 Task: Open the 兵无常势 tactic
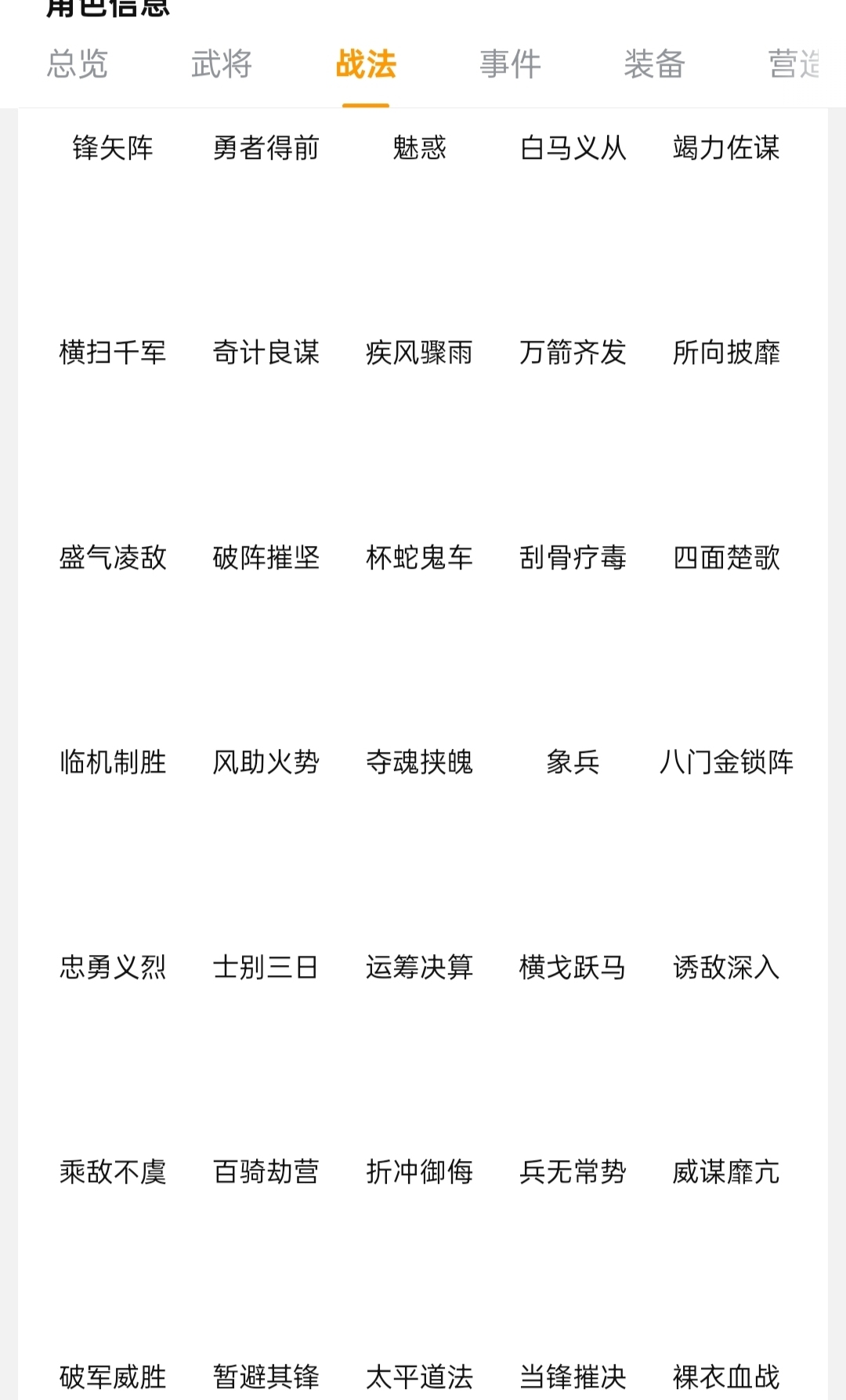pos(573,1172)
